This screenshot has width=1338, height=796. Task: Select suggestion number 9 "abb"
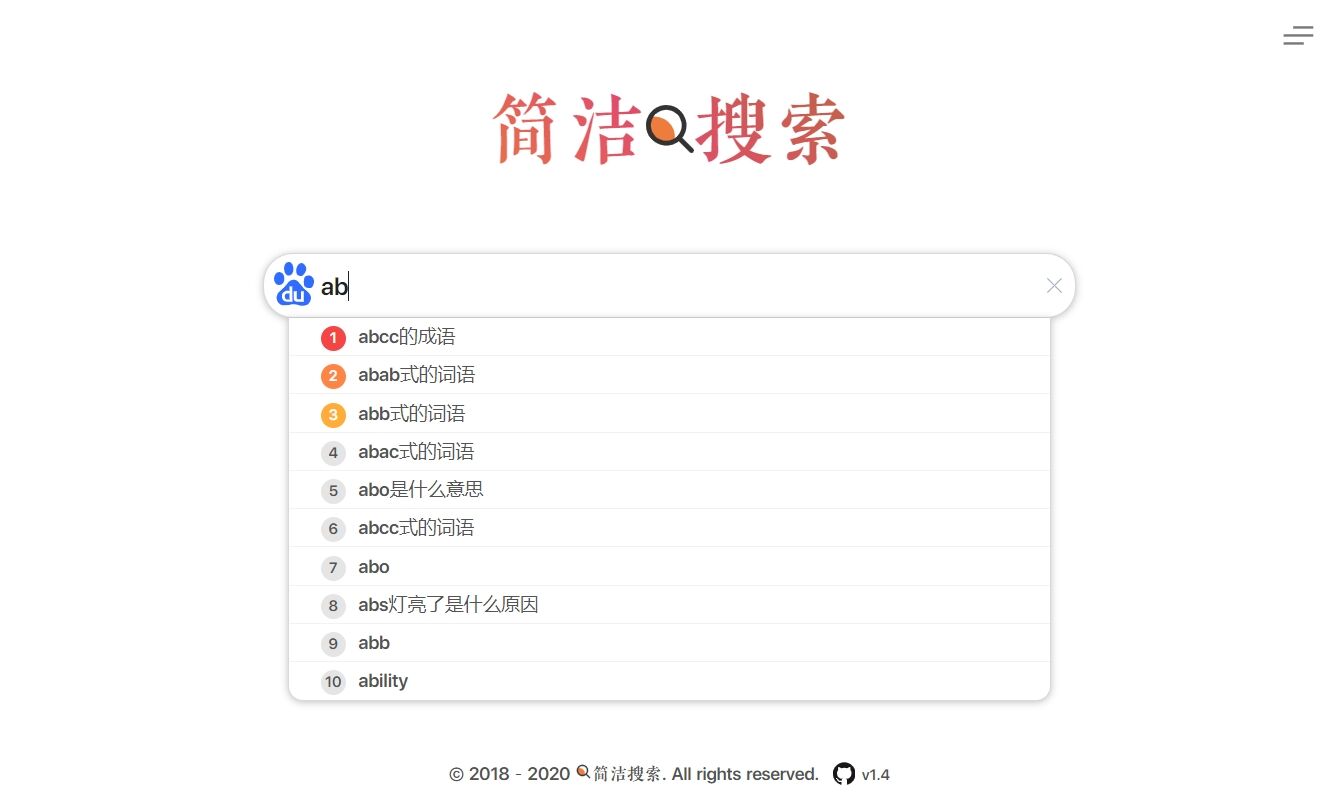point(374,643)
